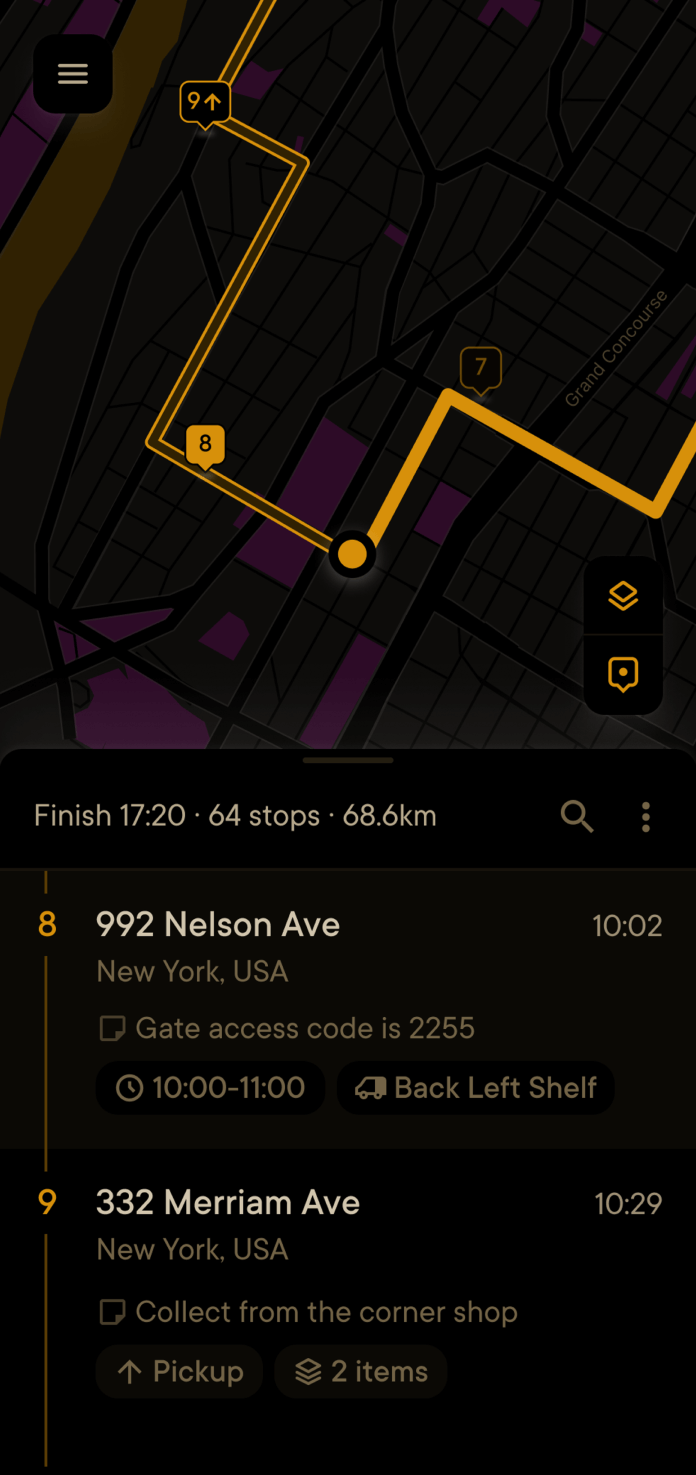
Task: Tap the 10:00-11:00 time window chip
Action: 211,1088
